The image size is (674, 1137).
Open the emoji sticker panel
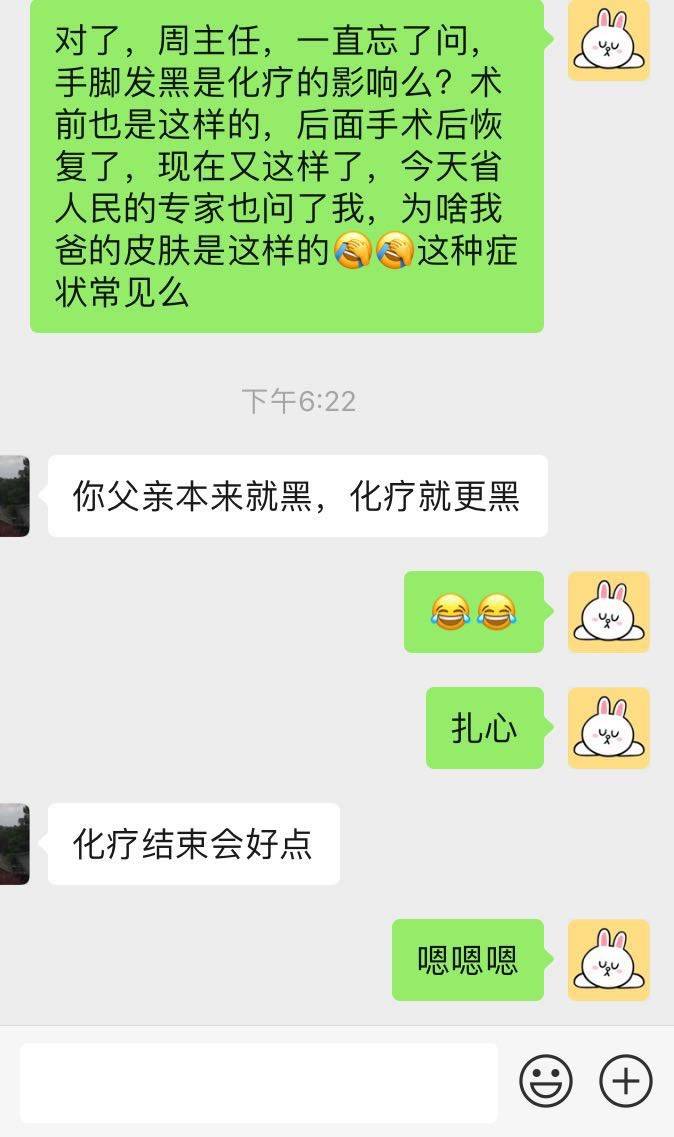[x=546, y=1081]
